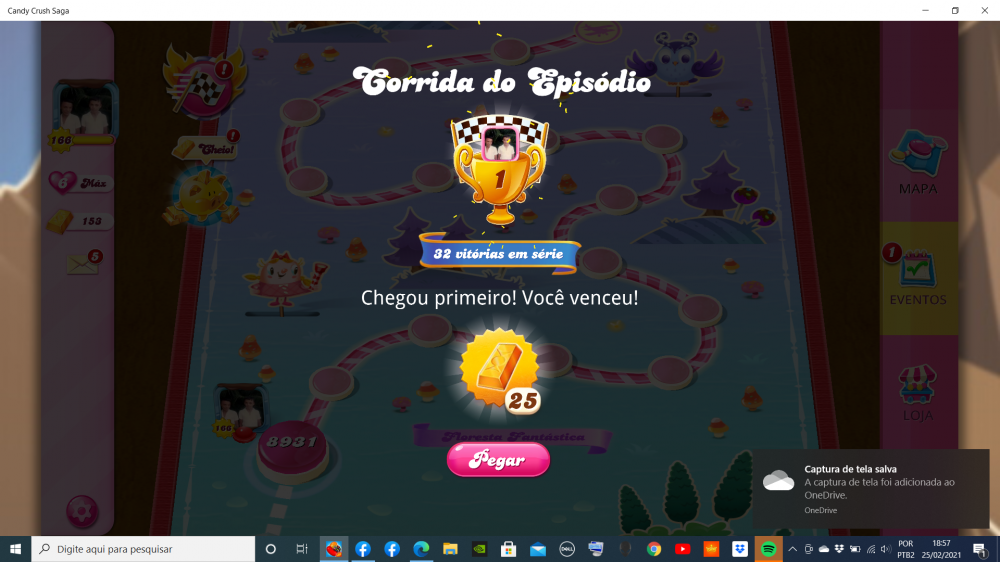Click the Windows search box in taskbar
The height and width of the screenshot is (562, 1000).
tap(145, 549)
